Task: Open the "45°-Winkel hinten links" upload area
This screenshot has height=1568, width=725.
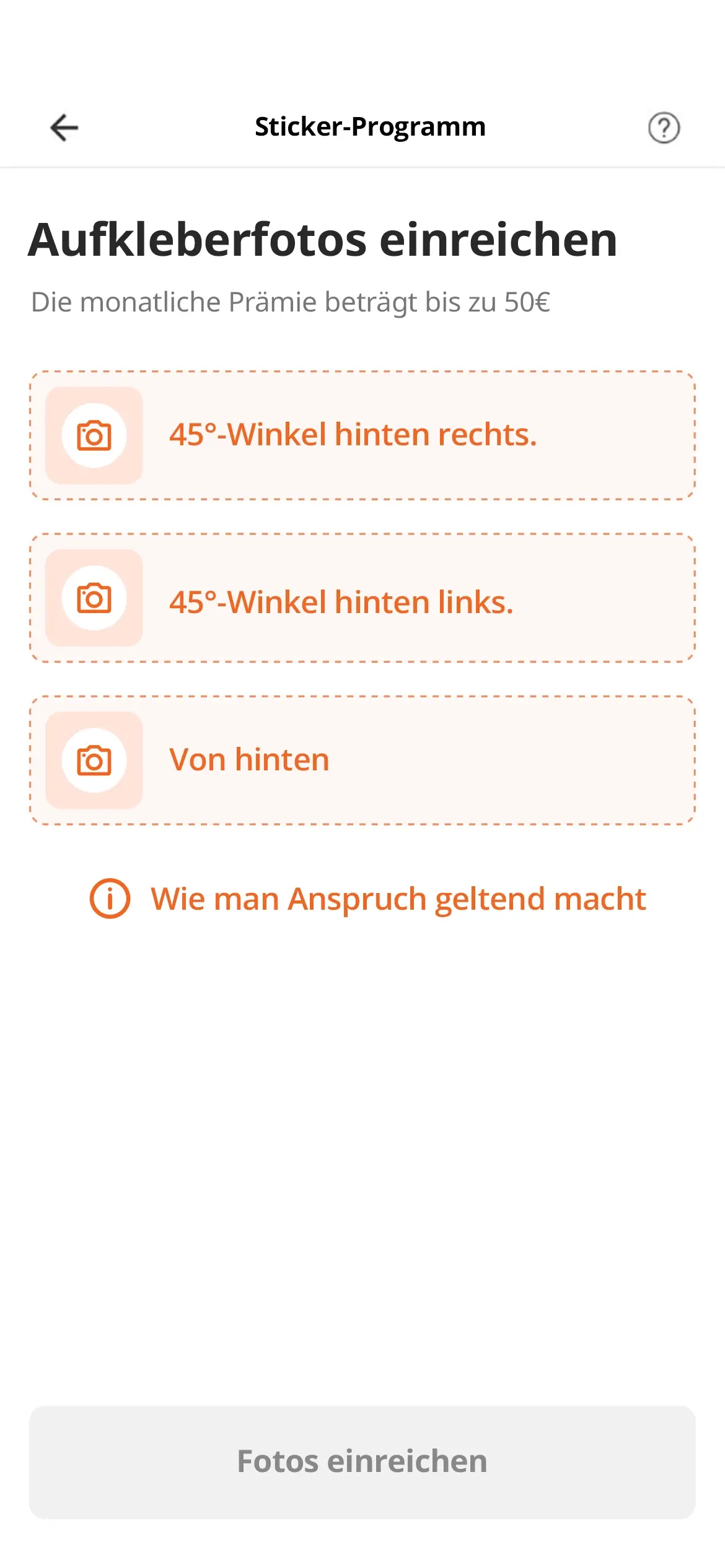Action: [362, 598]
